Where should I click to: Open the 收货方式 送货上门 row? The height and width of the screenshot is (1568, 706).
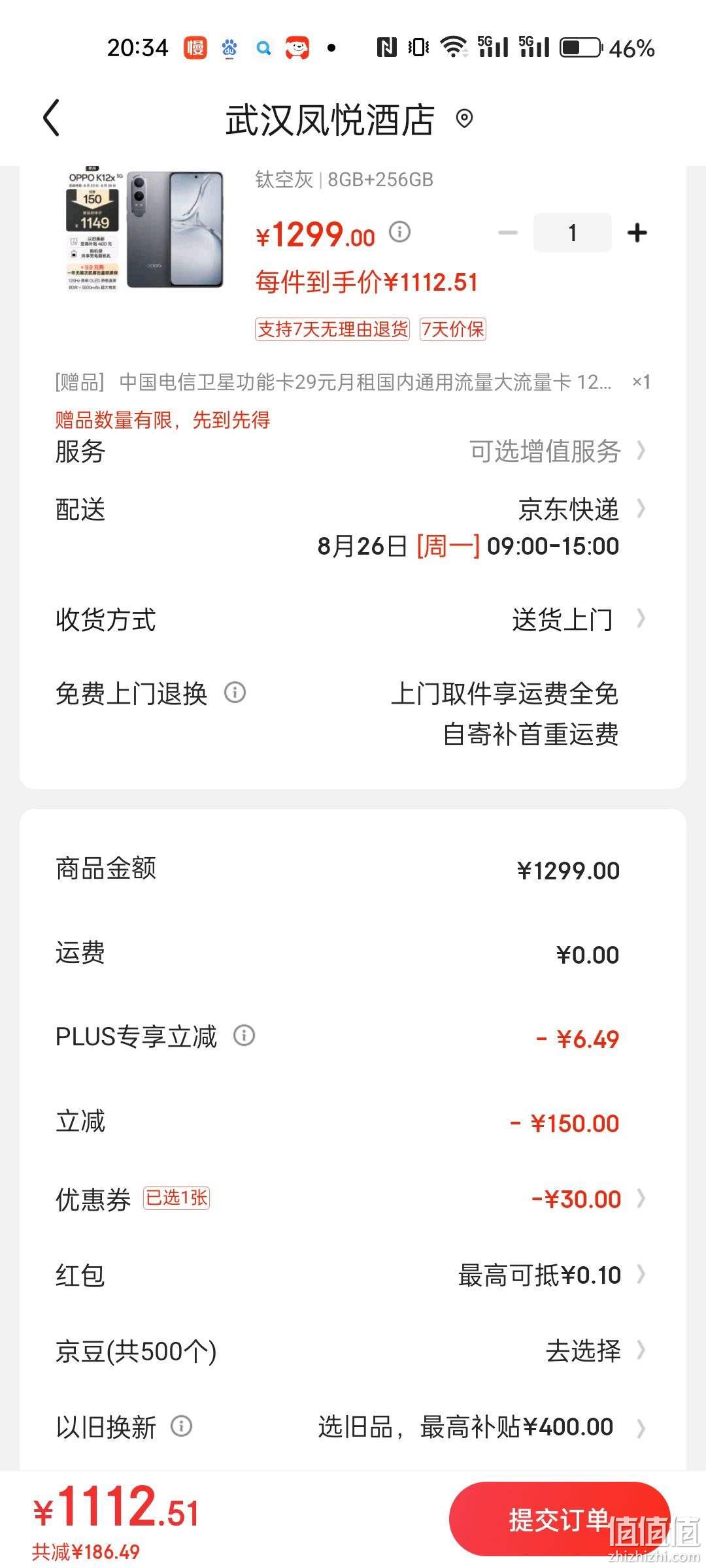(x=353, y=619)
